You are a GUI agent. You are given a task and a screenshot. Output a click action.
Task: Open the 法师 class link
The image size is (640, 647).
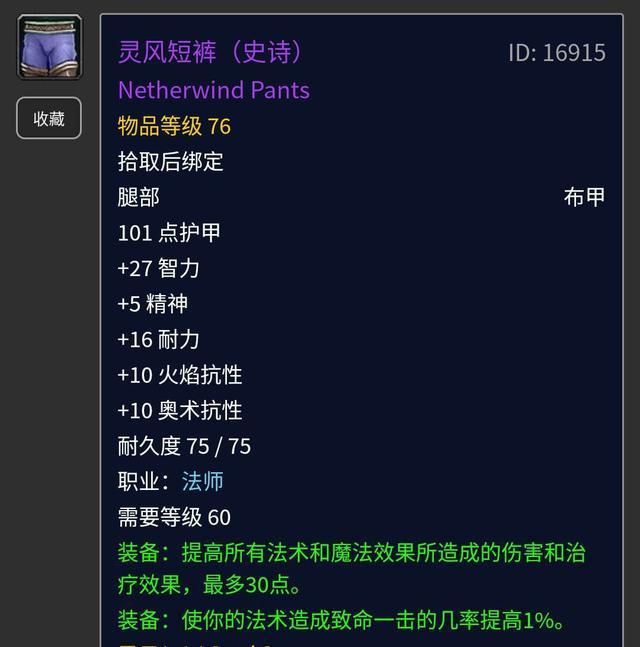tap(202, 481)
